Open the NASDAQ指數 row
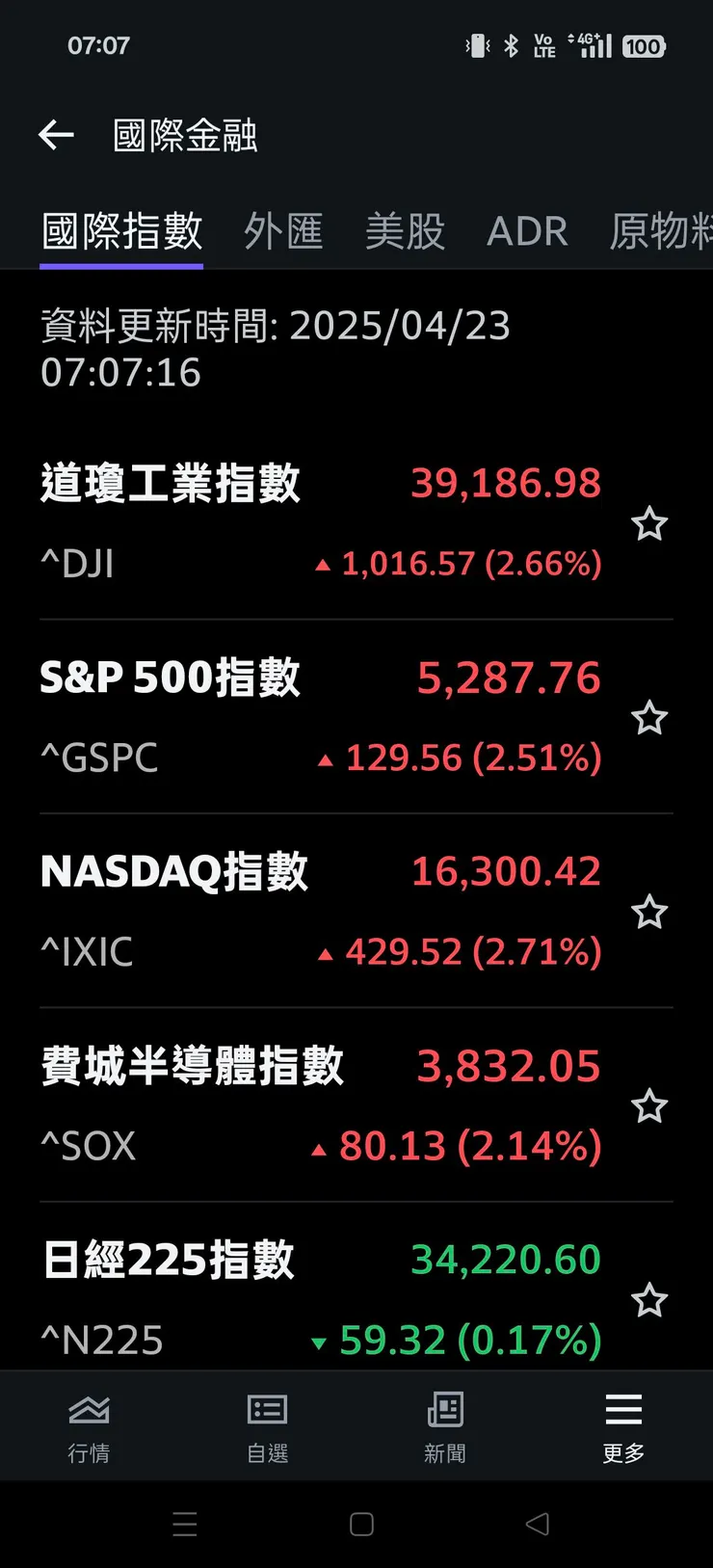The width and height of the screenshot is (713, 1568). 318,911
